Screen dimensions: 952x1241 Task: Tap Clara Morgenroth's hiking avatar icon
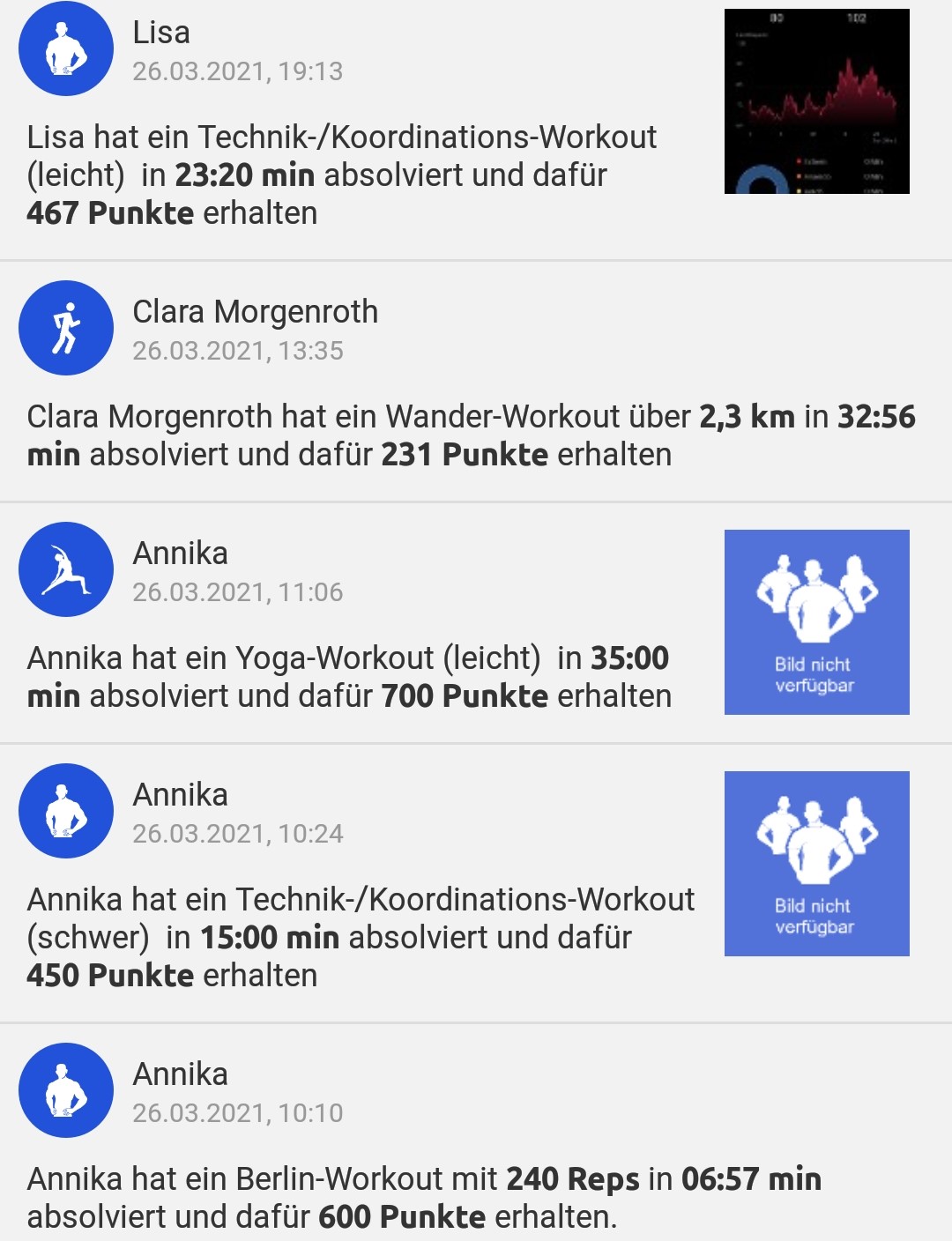tap(66, 328)
